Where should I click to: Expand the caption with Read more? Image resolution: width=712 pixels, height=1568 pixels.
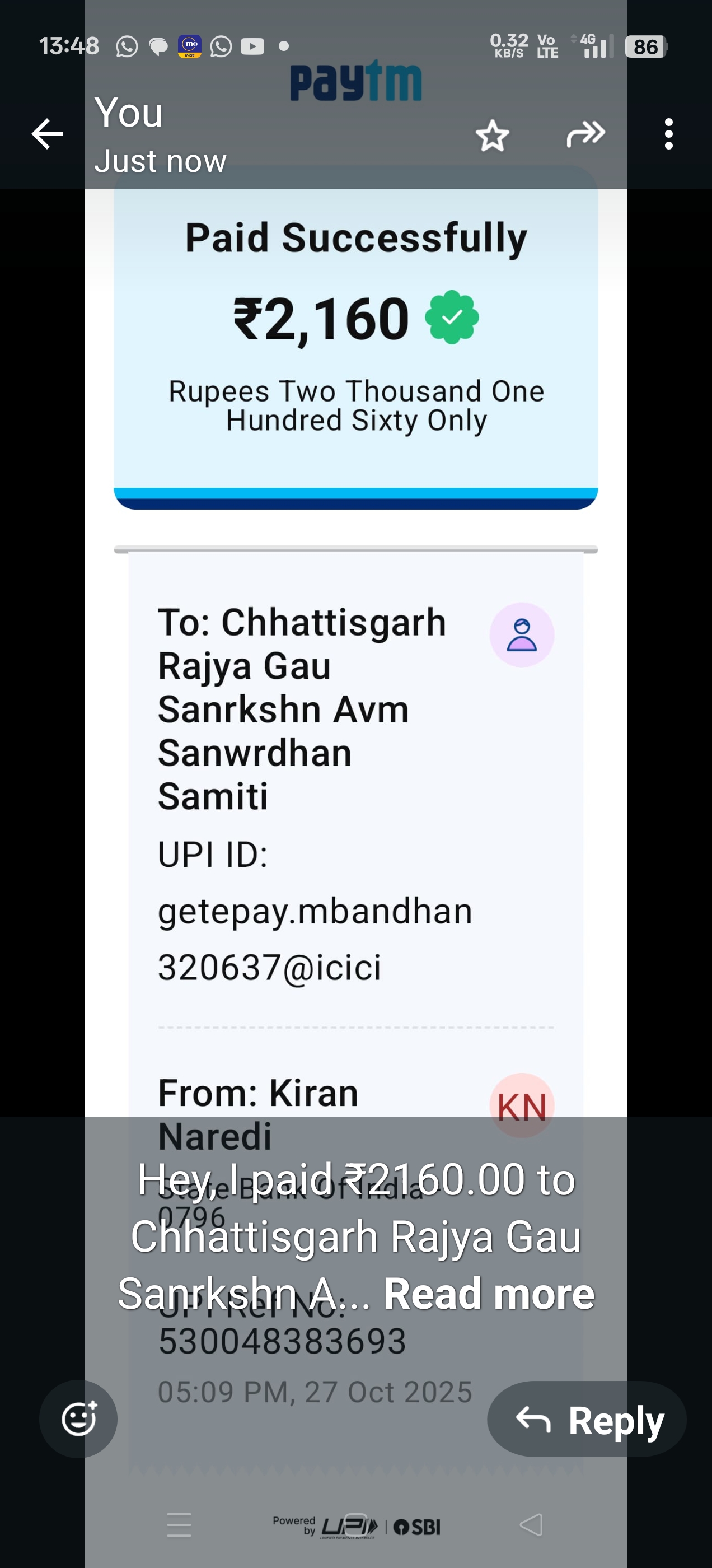[x=488, y=1294]
